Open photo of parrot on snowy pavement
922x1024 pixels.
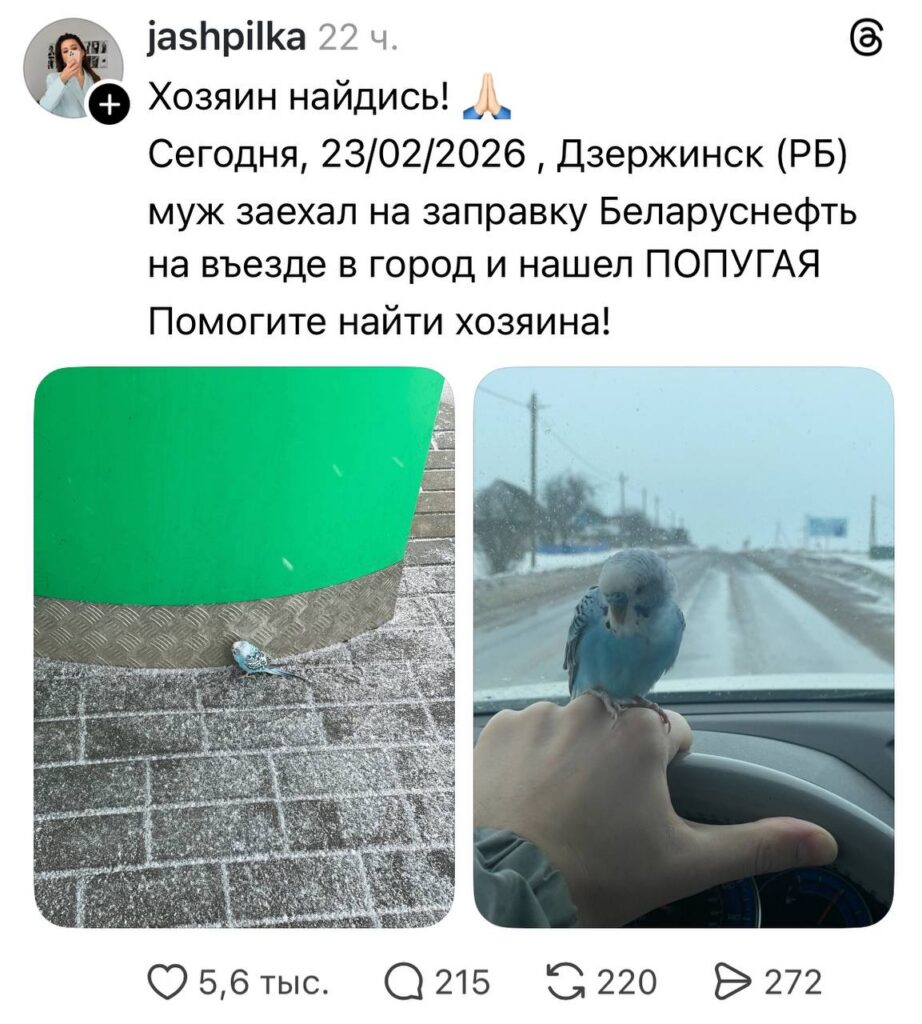coord(244,647)
